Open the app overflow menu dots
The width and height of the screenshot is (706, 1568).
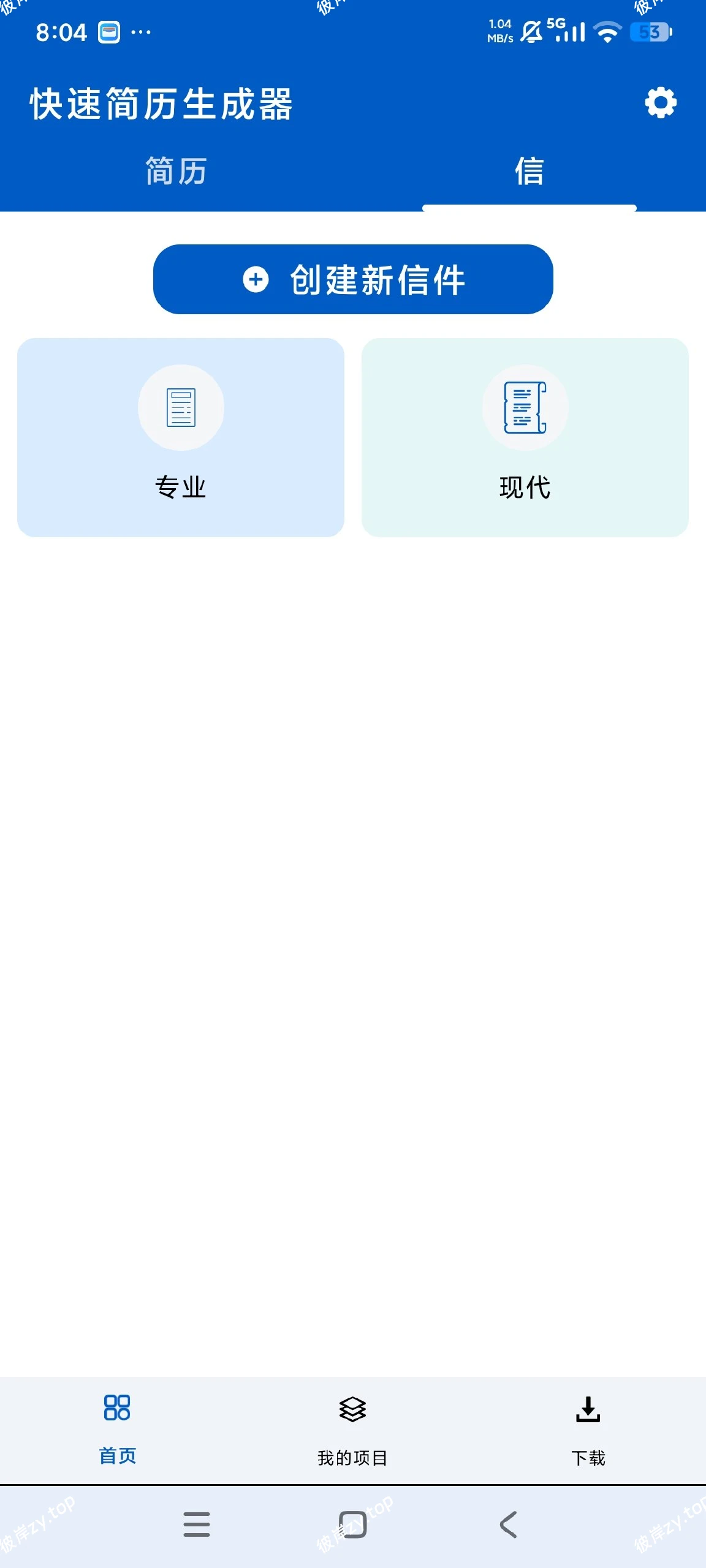point(142,32)
